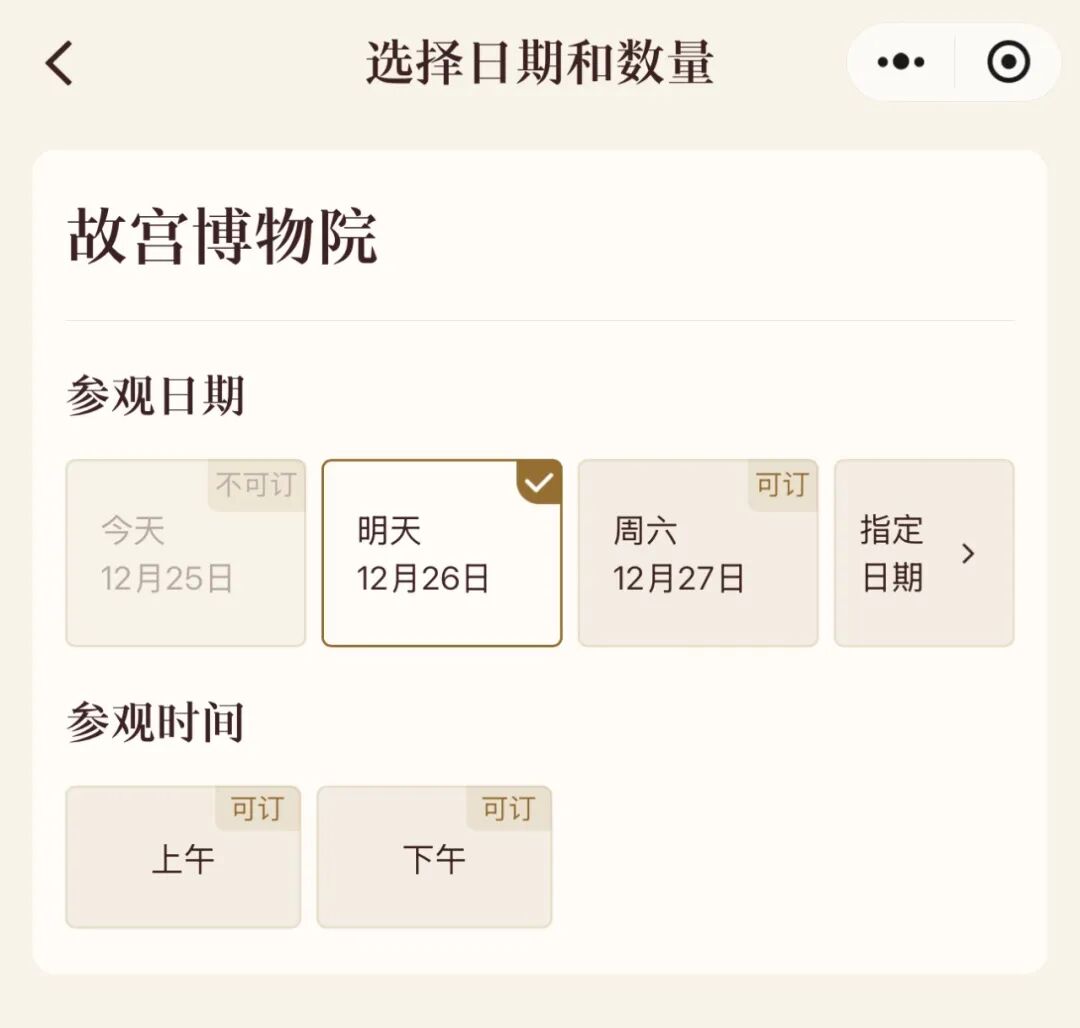Open the mini program's three-dot menu
The image size is (1080, 1028).
pyautogui.click(x=901, y=63)
